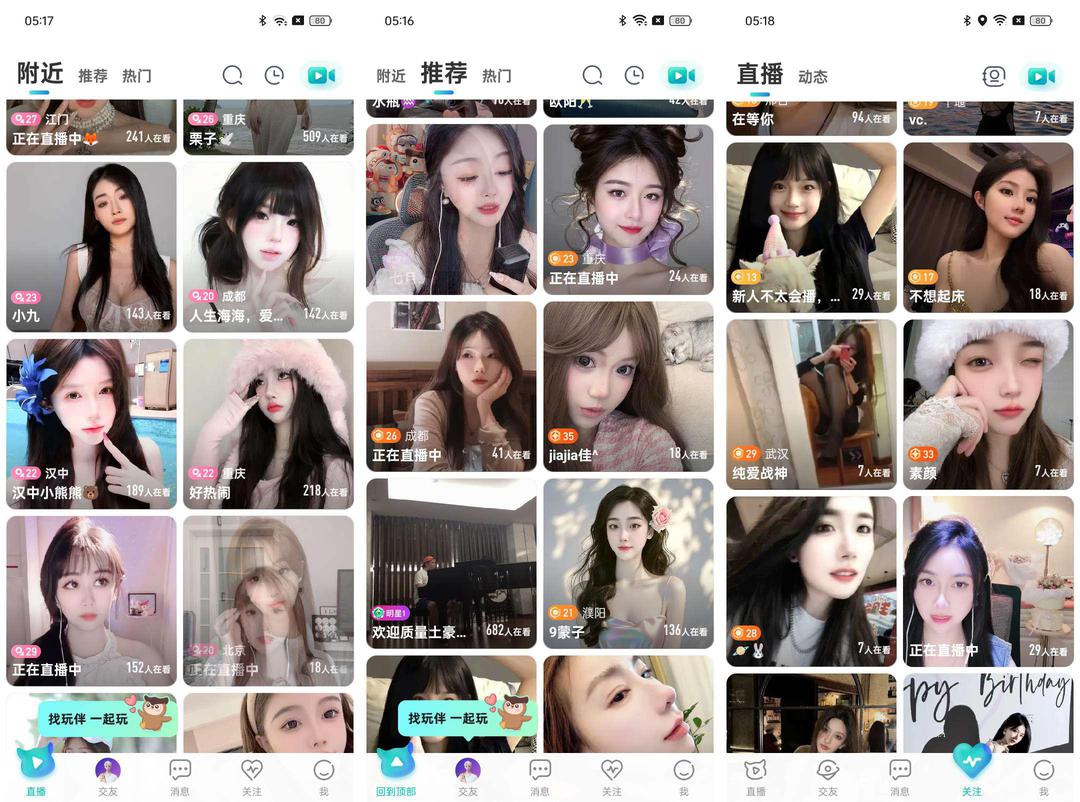Image resolution: width=1080 pixels, height=802 pixels.
Task: Open the live stream by 小九
Action: pyautogui.click(x=91, y=246)
